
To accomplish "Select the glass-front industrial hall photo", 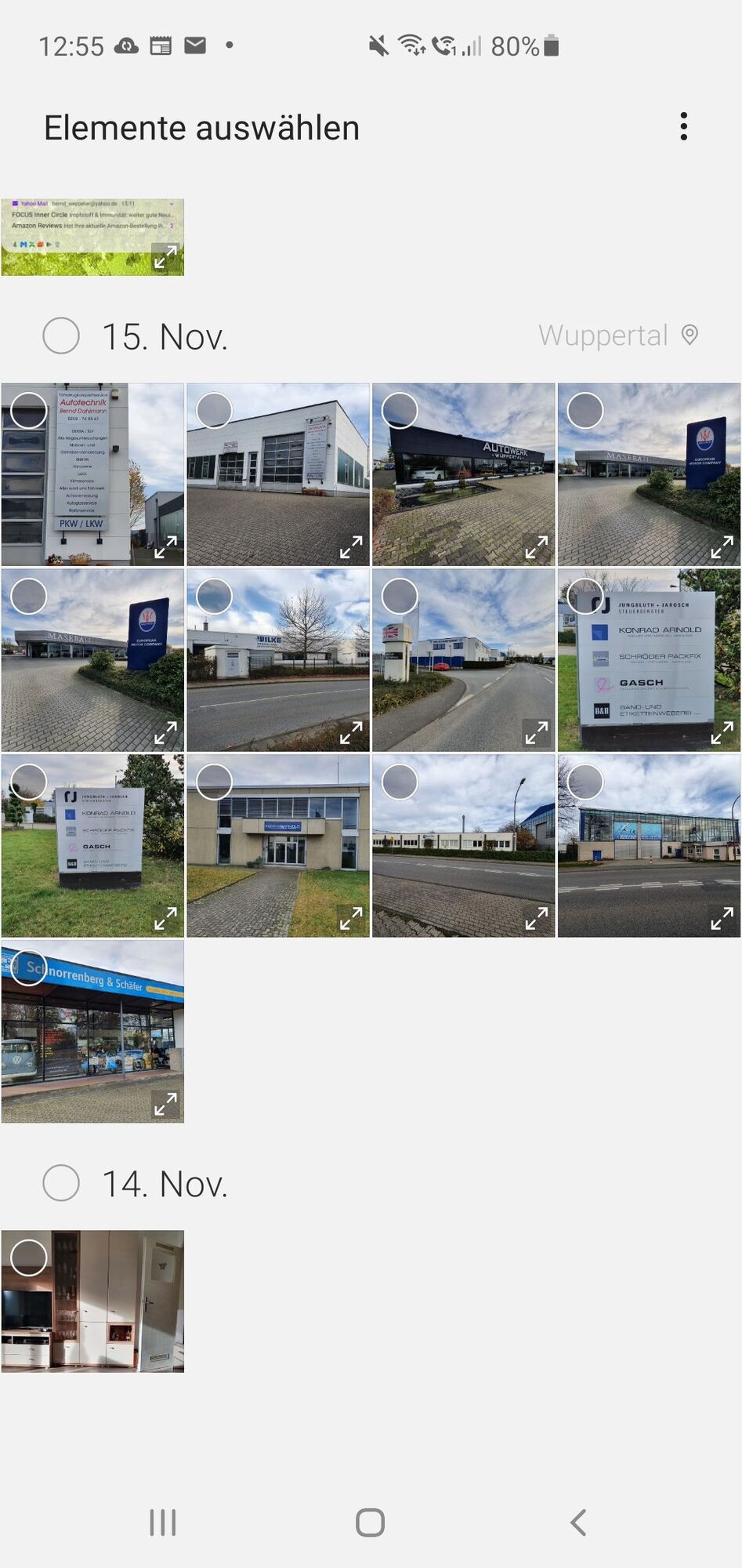I will tap(585, 782).
